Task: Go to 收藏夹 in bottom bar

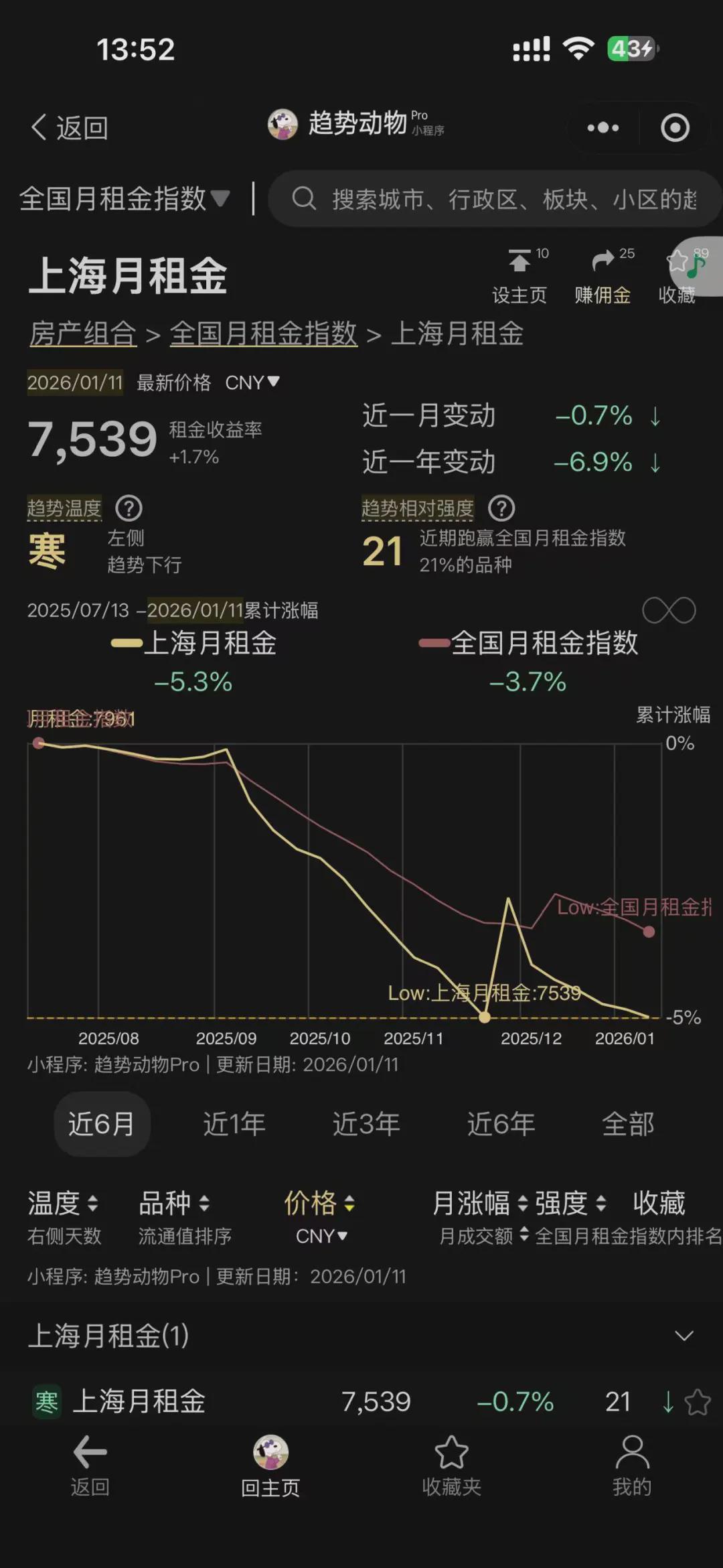Action: [451, 1467]
